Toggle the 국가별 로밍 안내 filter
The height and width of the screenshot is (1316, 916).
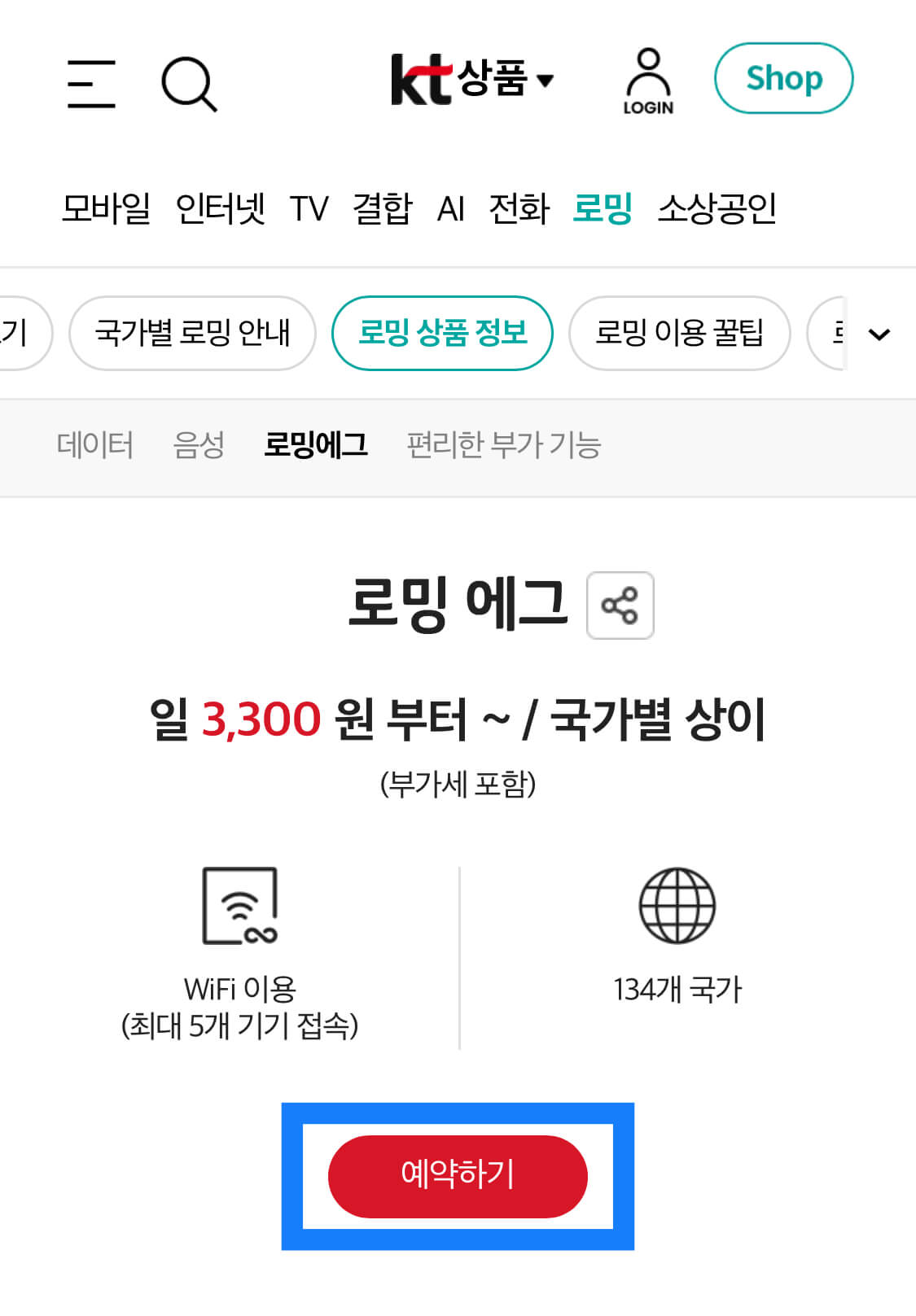click(x=192, y=333)
